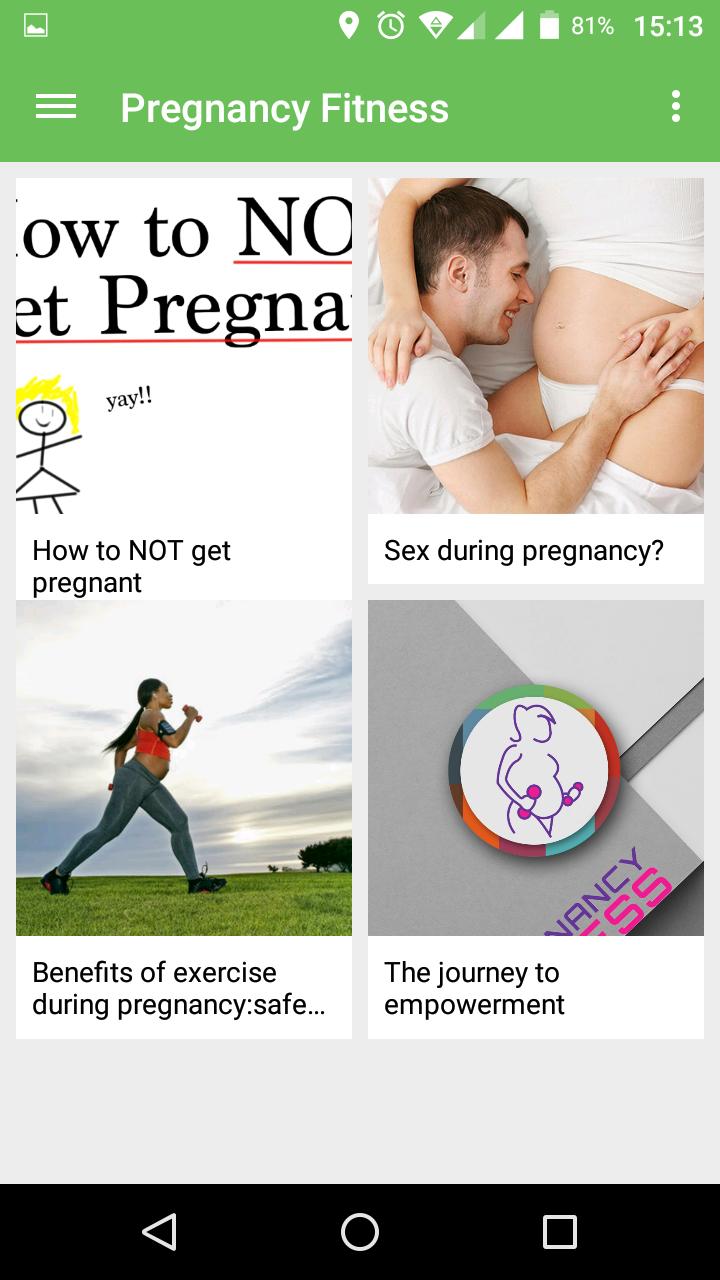Open 'Benefits of exercise during pregnancy' article
Viewport: 720px width, 1280px height.
click(183, 800)
